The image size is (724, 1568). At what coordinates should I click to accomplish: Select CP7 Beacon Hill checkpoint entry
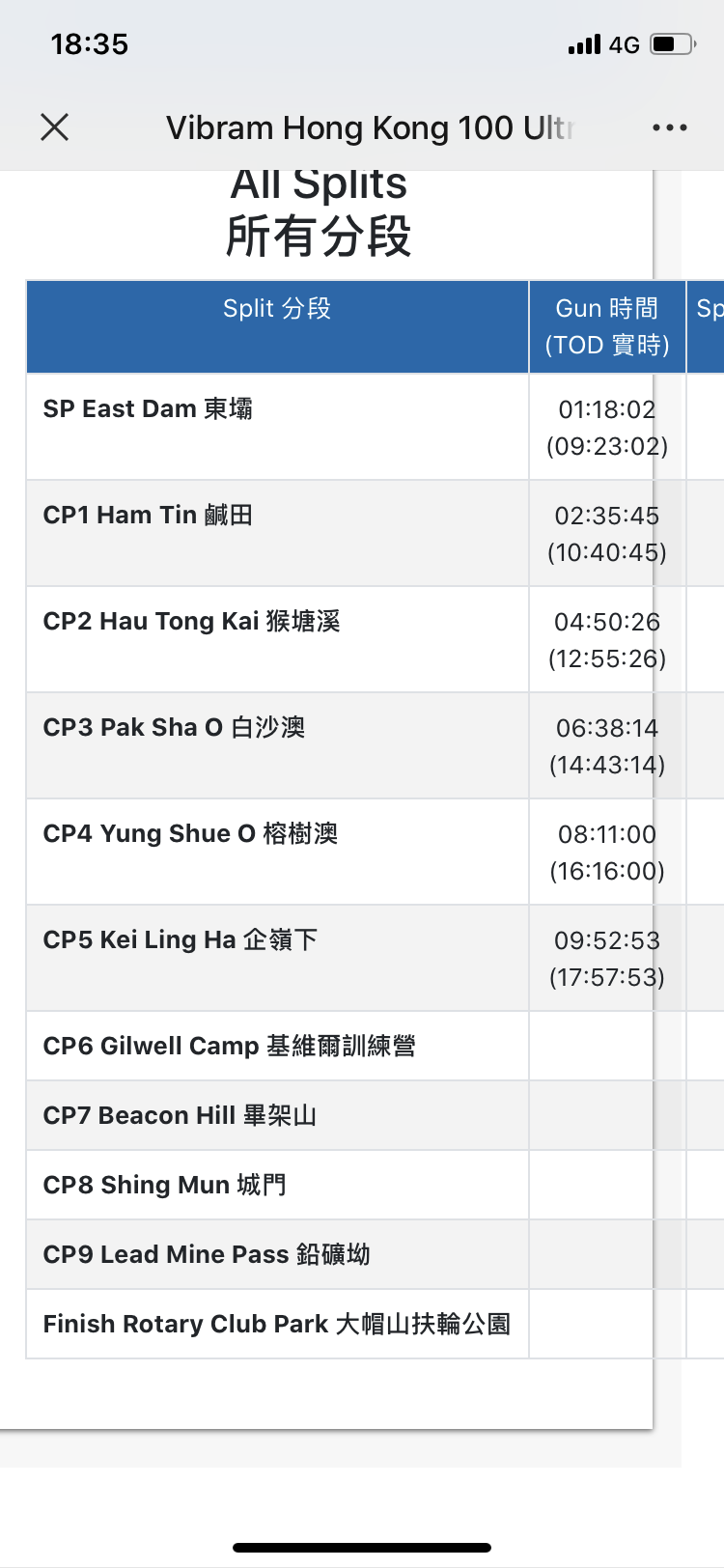click(277, 1115)
